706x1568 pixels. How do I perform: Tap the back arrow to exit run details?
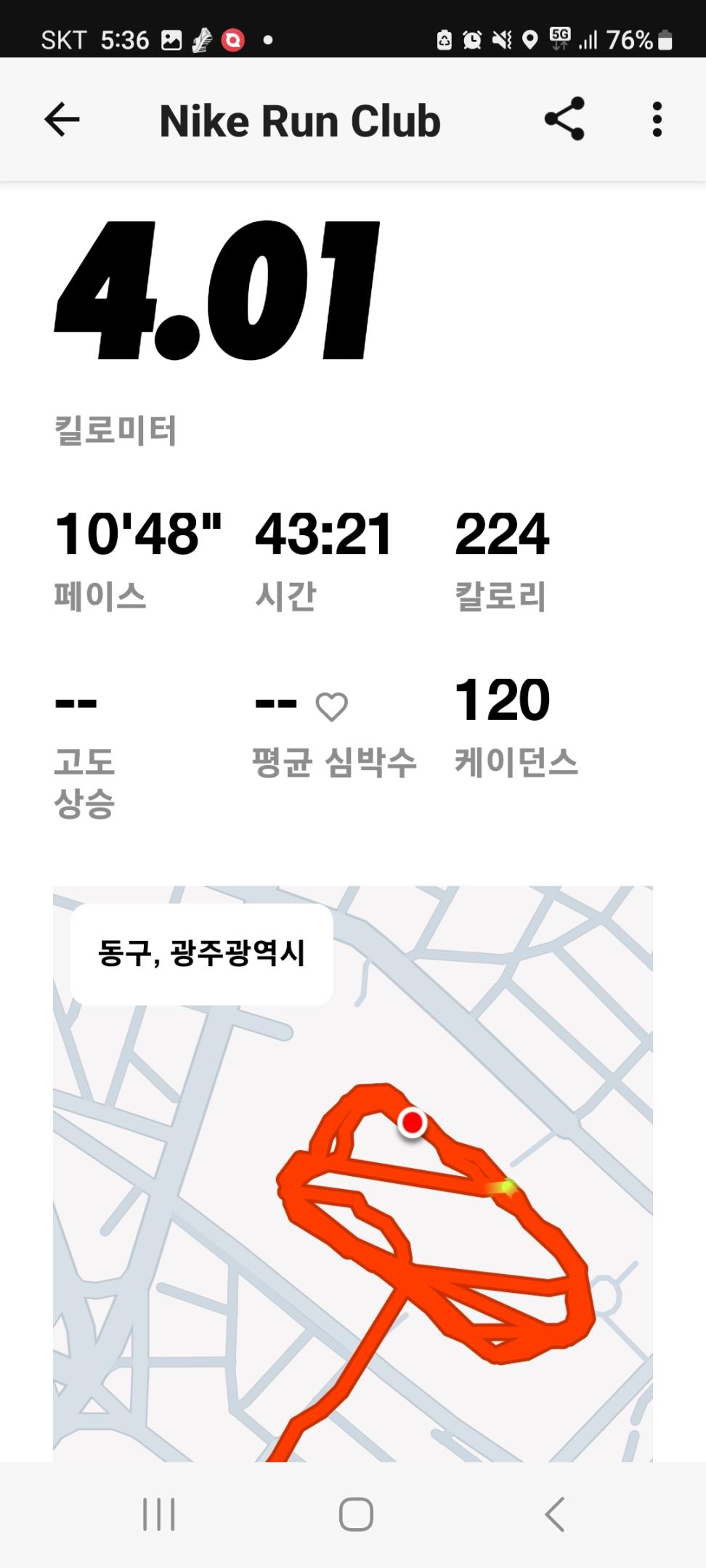point(62,120)
